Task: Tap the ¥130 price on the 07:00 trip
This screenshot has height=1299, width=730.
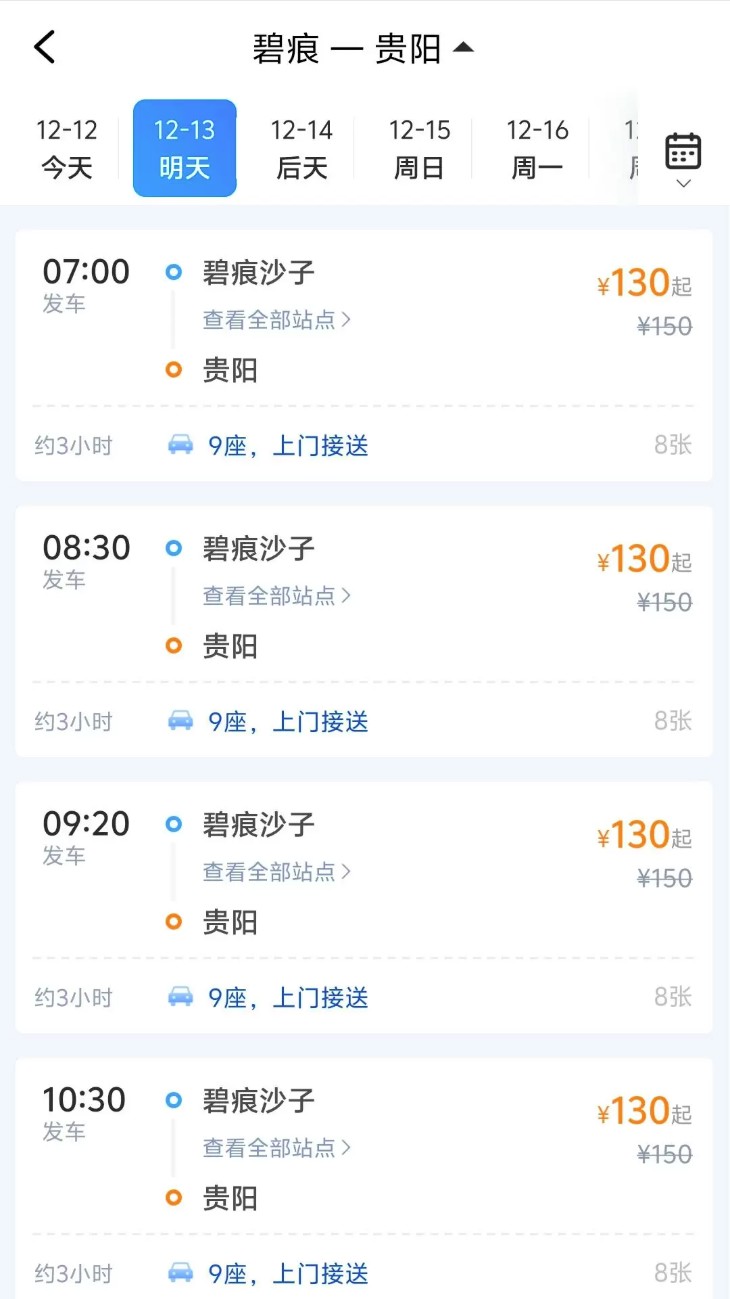Action: [639, 282]
